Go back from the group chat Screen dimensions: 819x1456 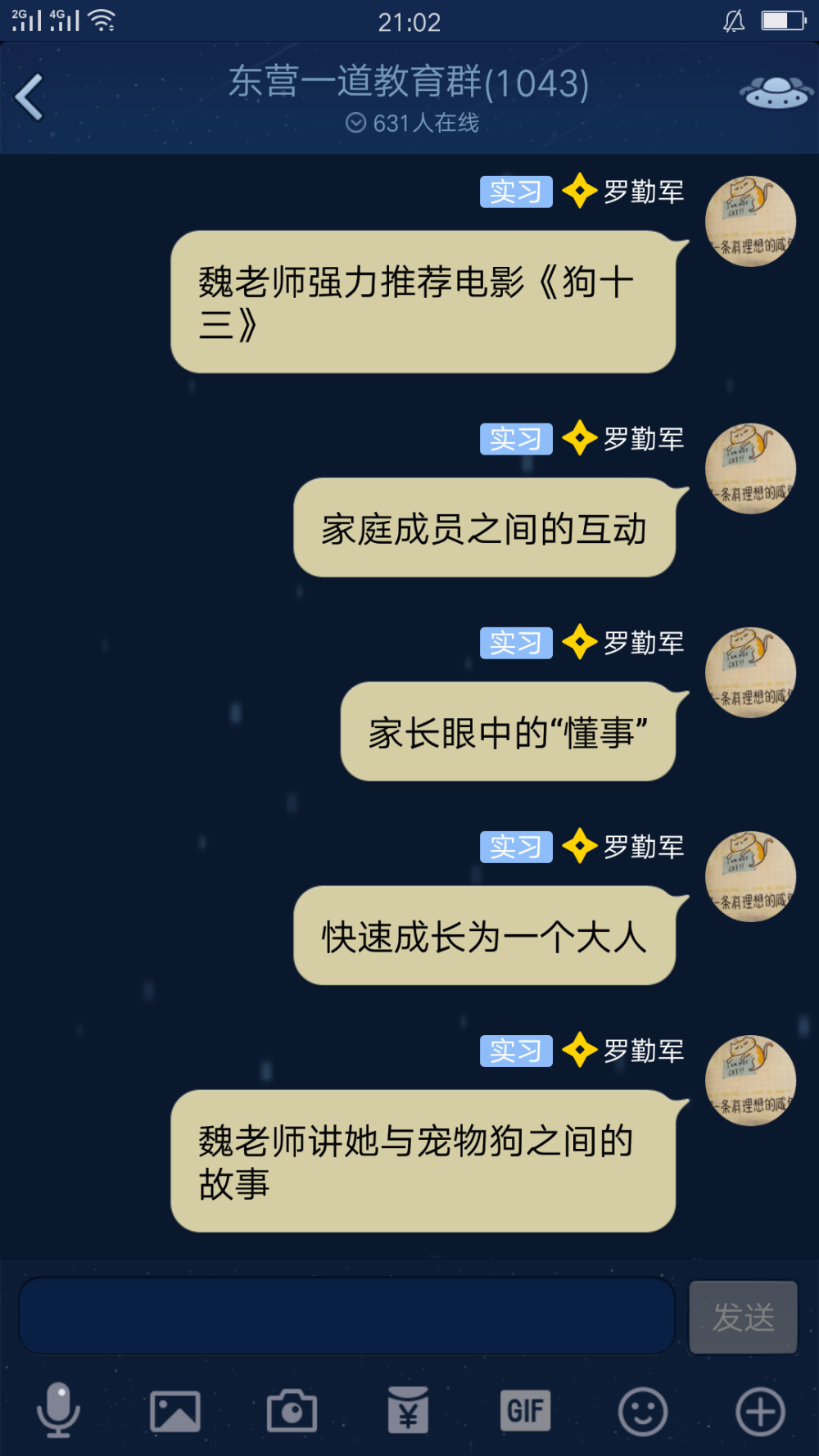point(29,97)
